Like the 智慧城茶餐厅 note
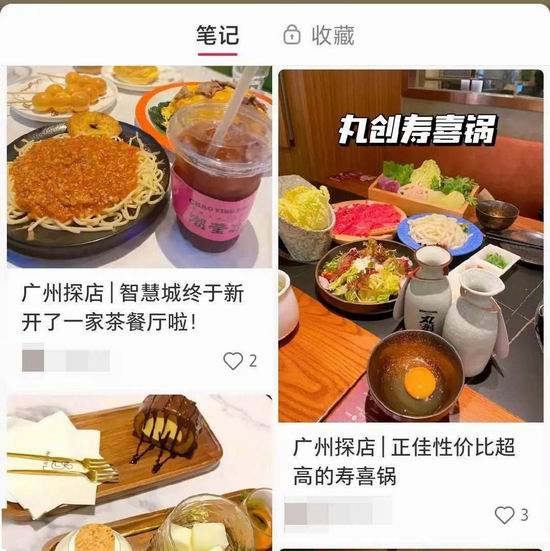 233,361
